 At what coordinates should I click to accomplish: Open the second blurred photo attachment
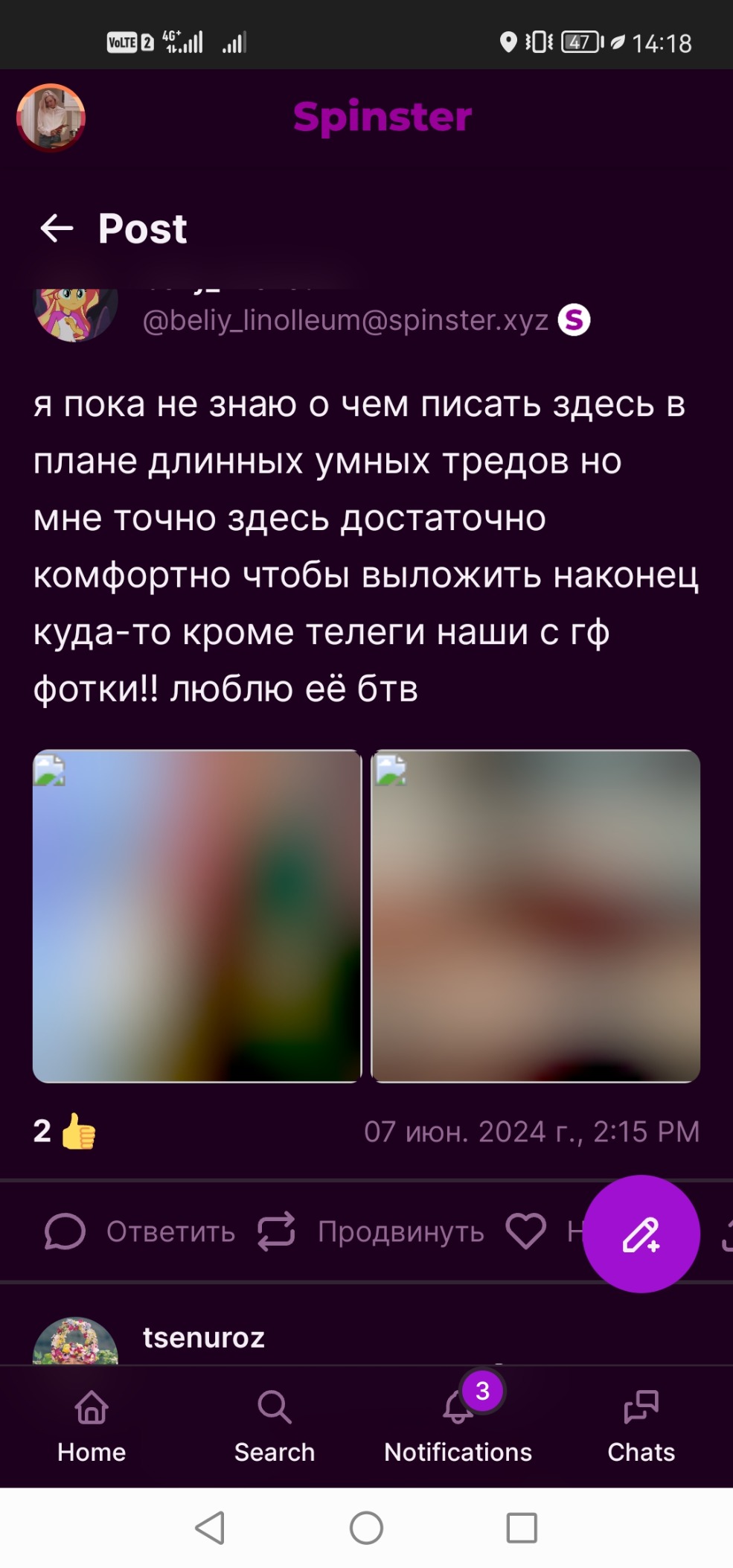535,915
